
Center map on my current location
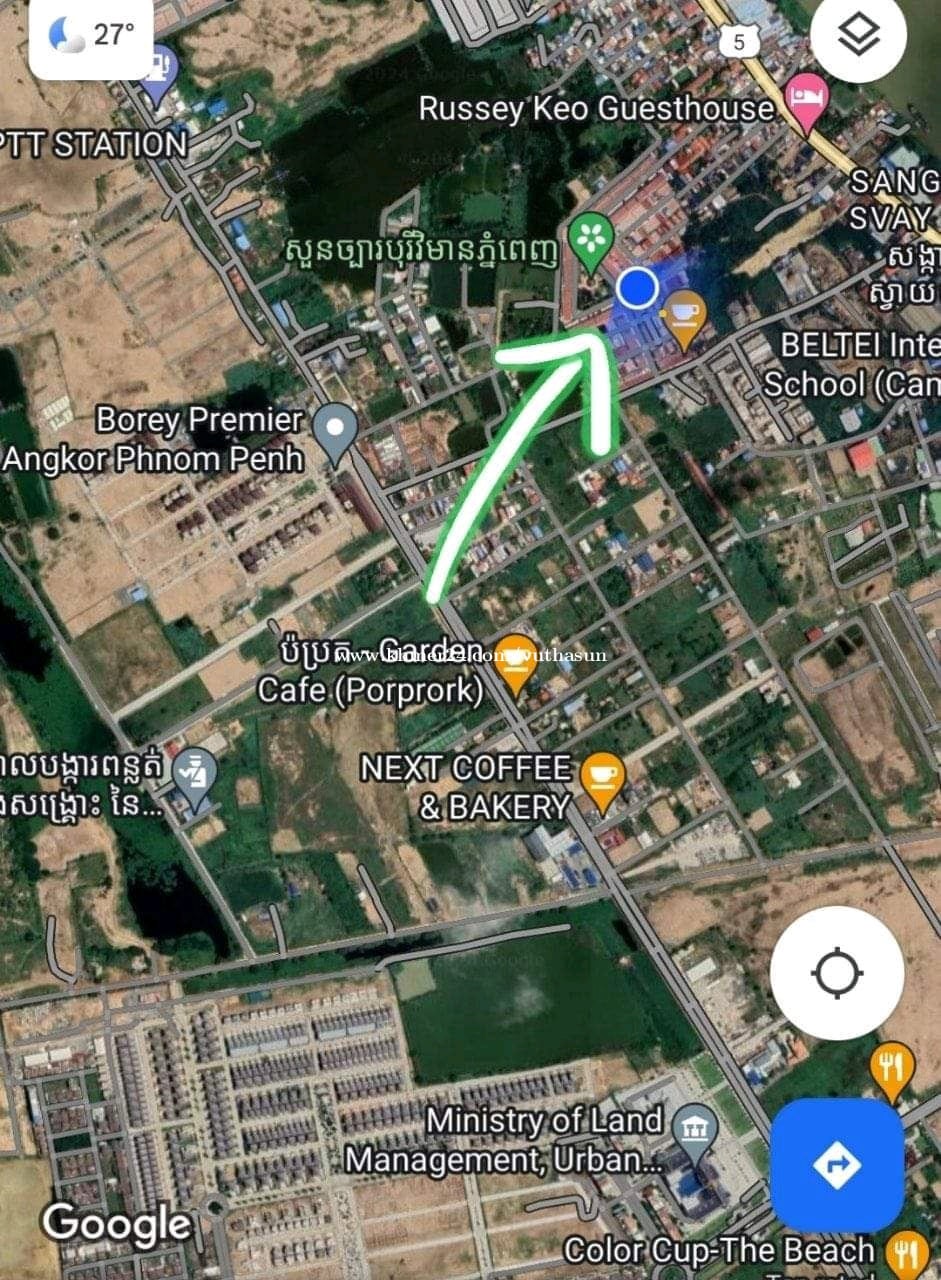click(x=837, y=973)
